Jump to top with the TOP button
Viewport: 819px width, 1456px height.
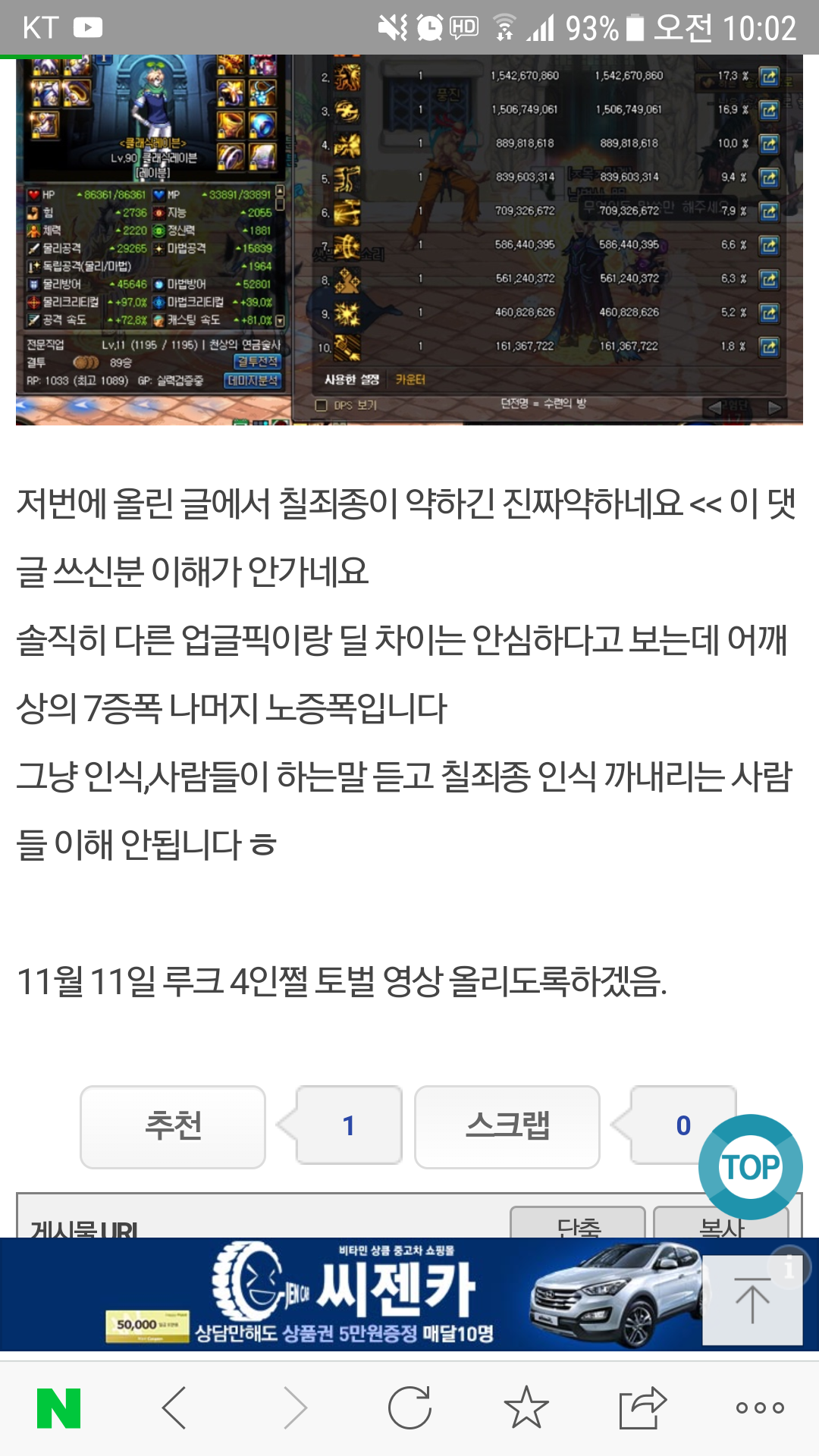[x=750, y=1167]
